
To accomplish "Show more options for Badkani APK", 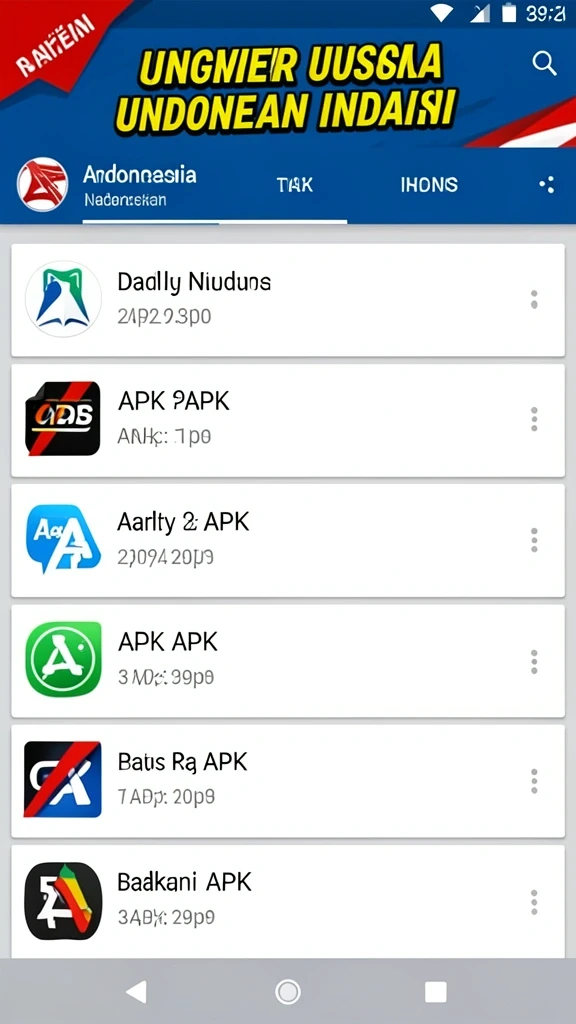I will [534, 902].
